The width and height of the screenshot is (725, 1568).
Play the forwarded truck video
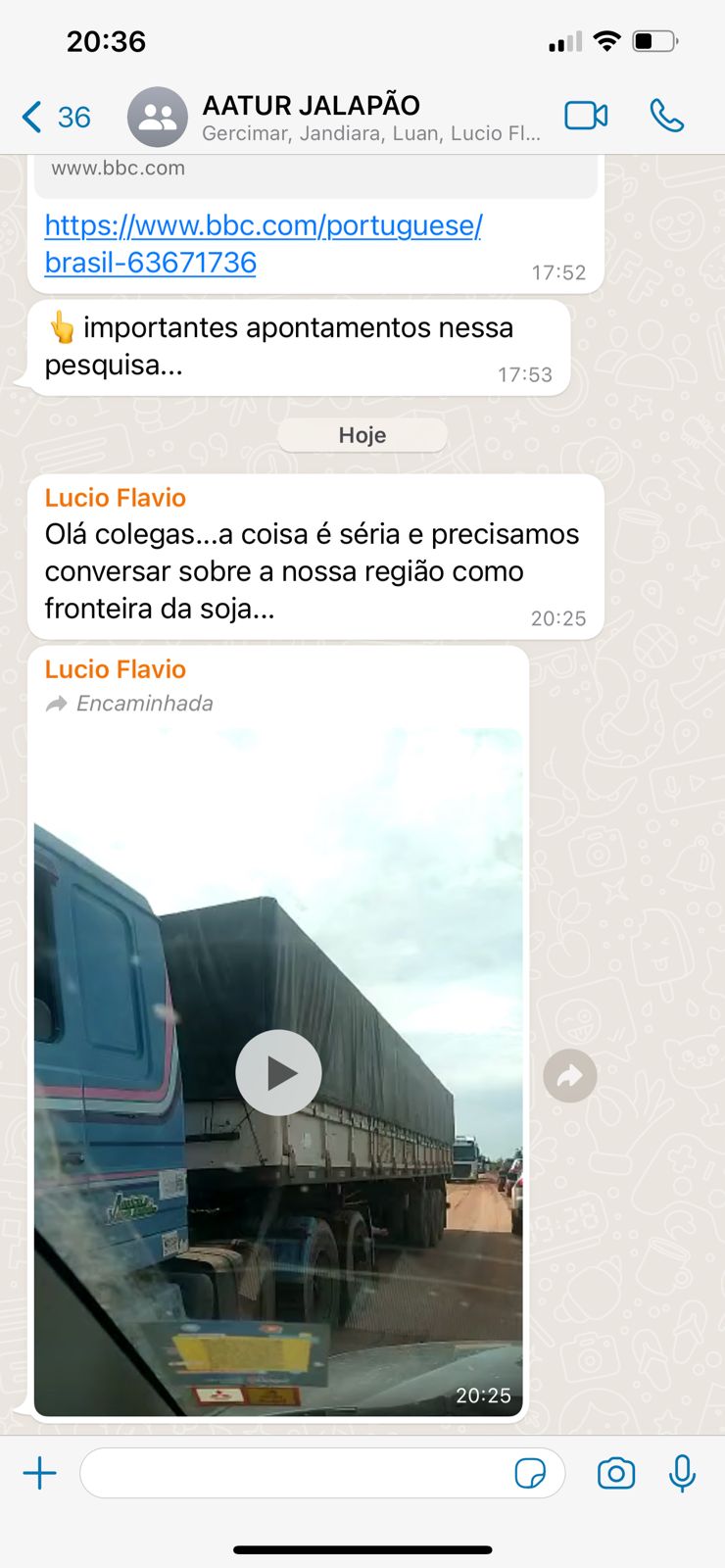click(x=278, y=1073)
